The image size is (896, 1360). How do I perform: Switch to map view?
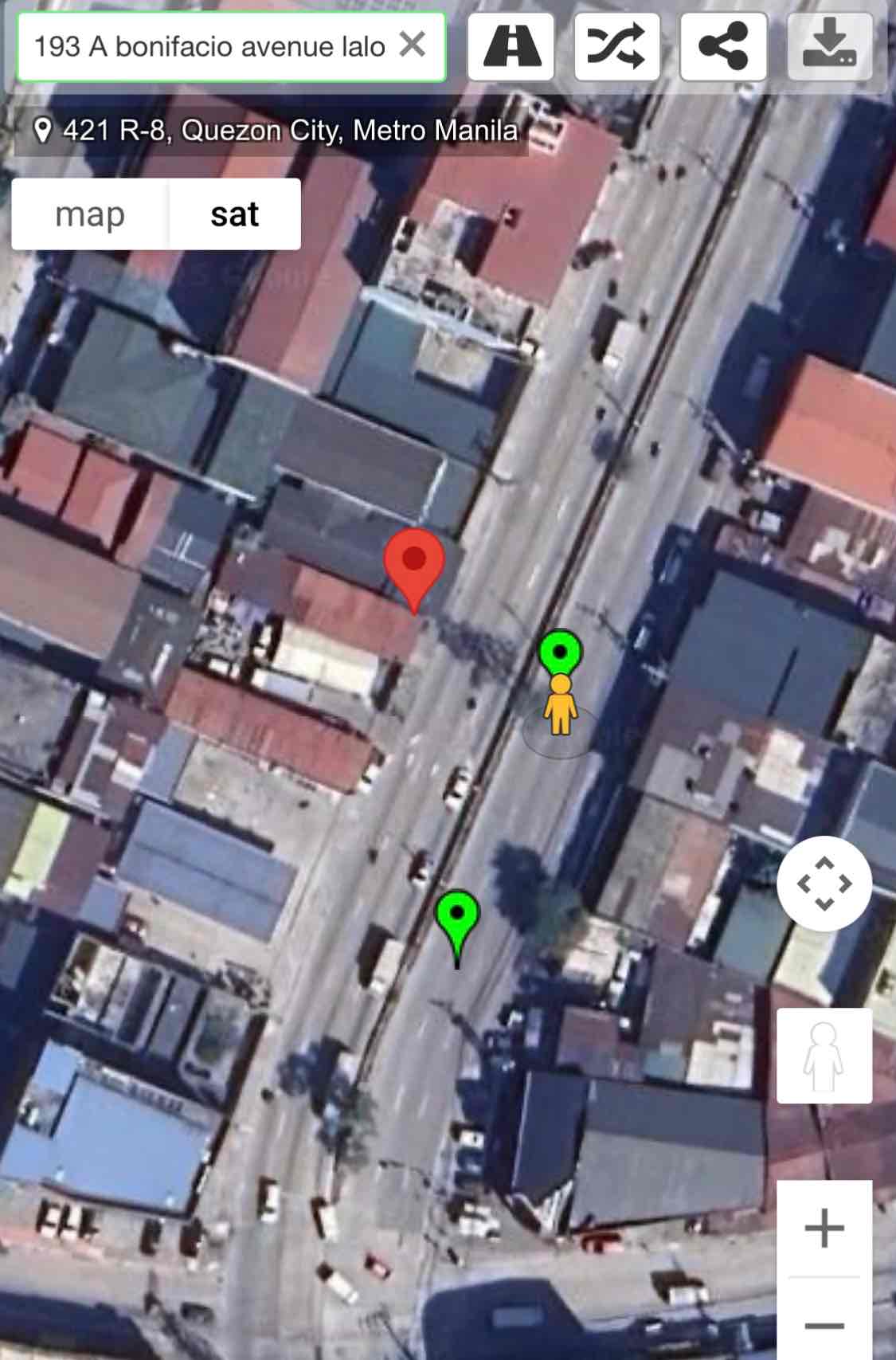(x=90, y=214)
